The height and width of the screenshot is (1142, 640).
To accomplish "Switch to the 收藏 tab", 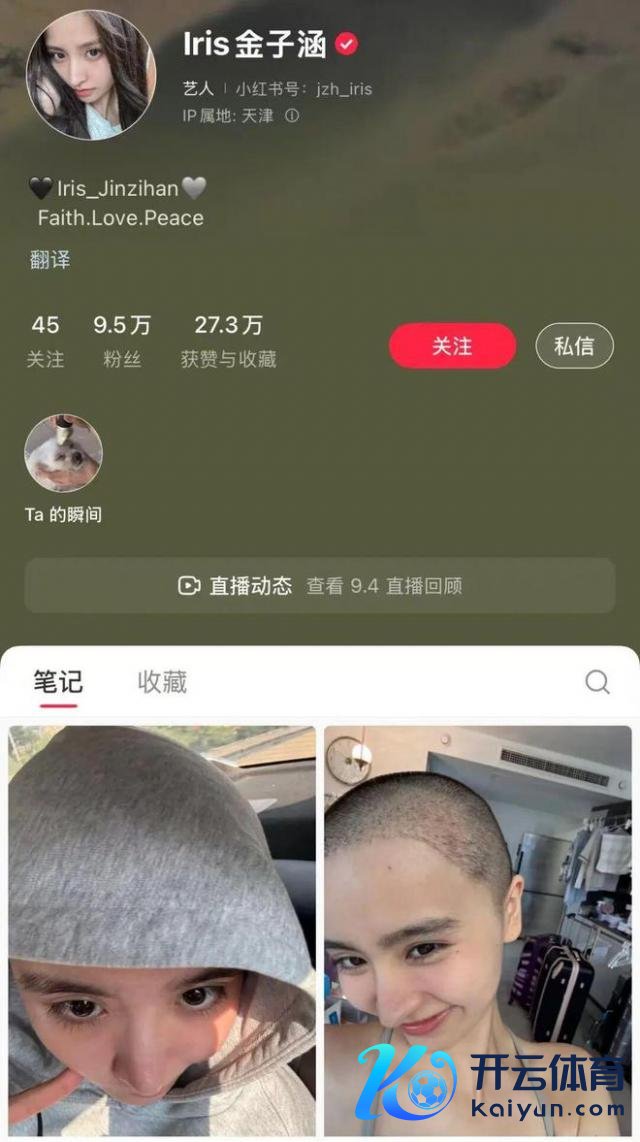I will click(162, 682).
